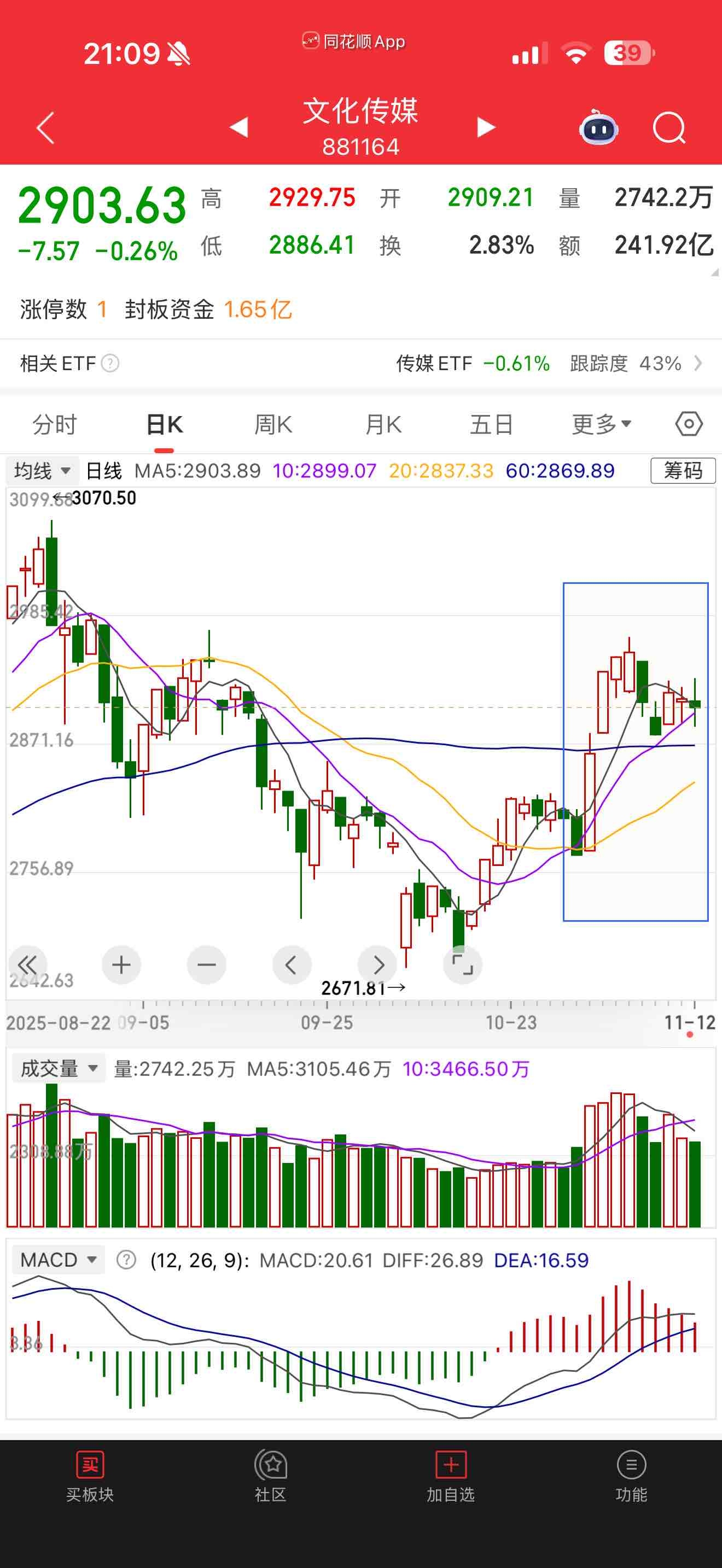Screen dimensions: 722x1568
Task: Switch to the 分时 intraday tab
Action: (x=54, y=424)
